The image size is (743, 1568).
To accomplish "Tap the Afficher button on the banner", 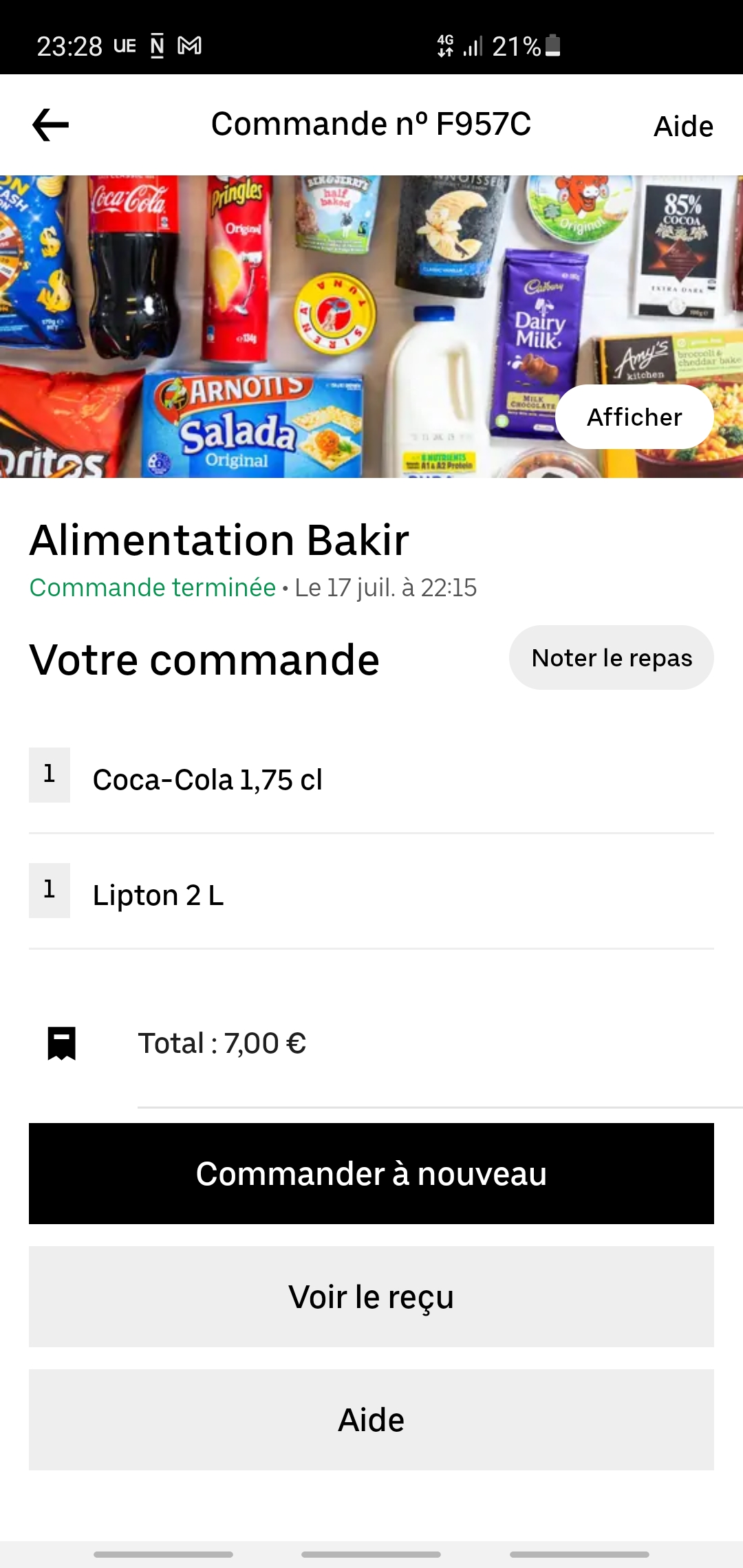I will [x=634, y=417].
